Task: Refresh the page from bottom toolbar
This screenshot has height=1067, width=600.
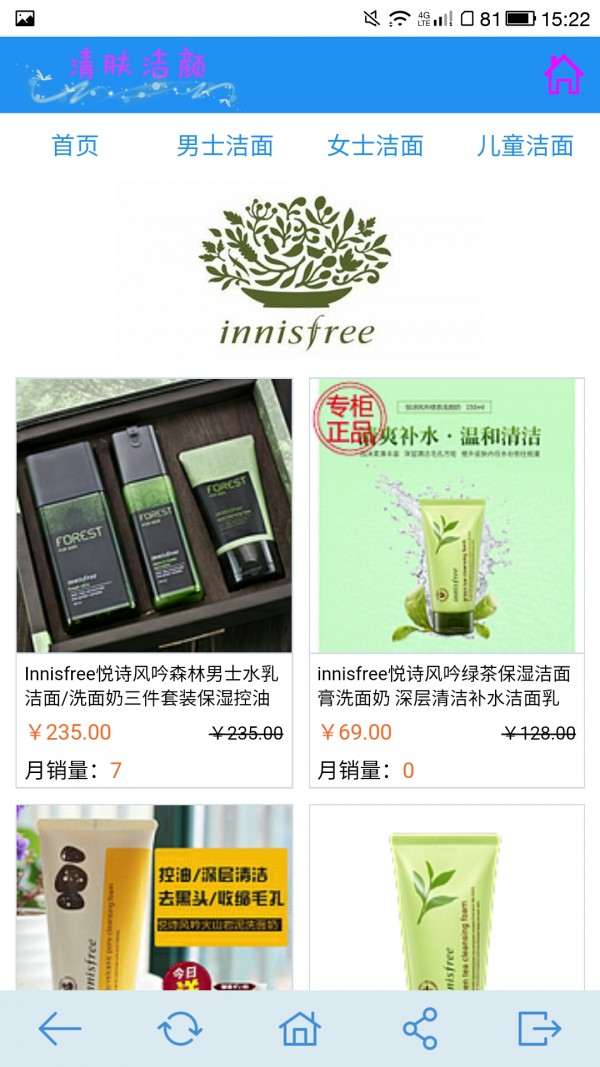Action: (180, 1028)
